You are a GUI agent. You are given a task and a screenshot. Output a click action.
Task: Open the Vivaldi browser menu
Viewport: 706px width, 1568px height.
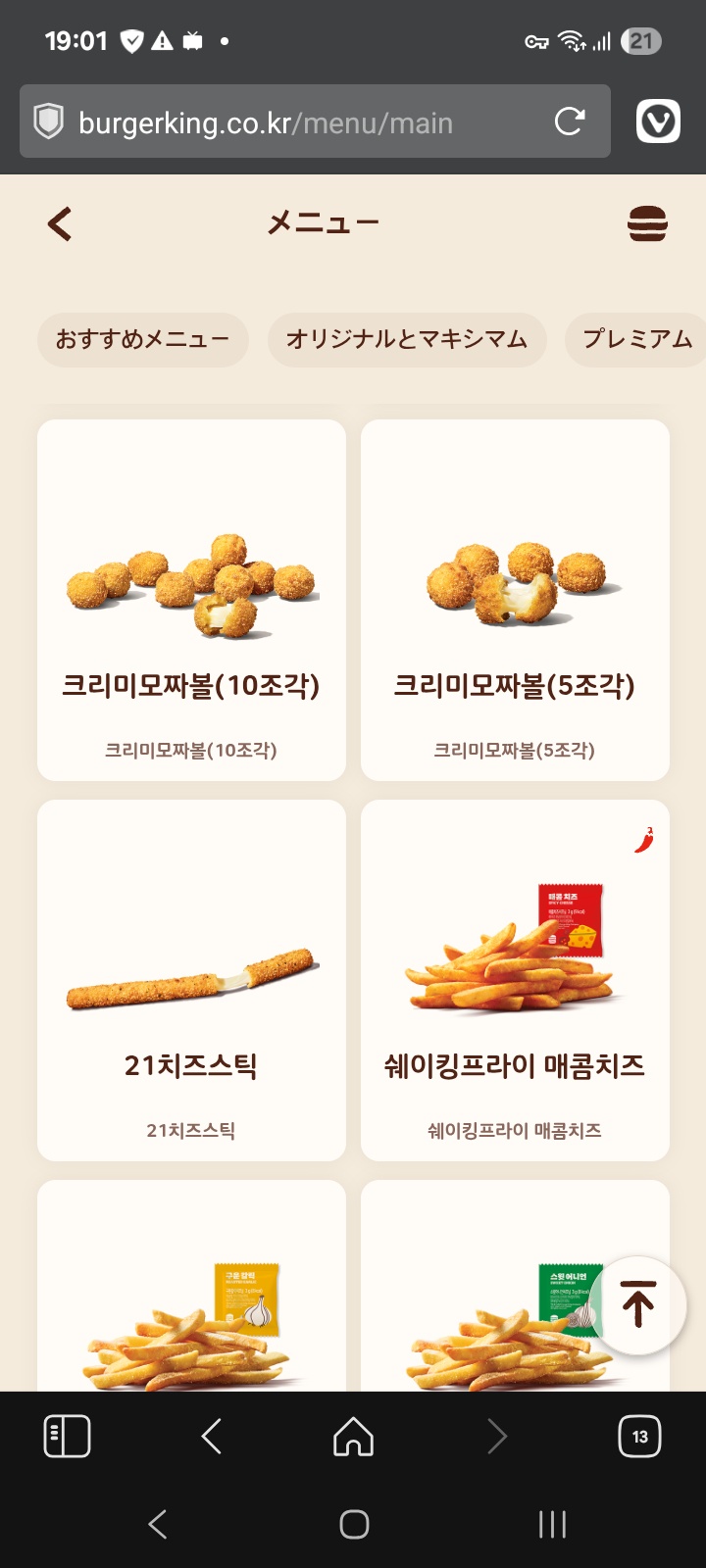[658, 122]
